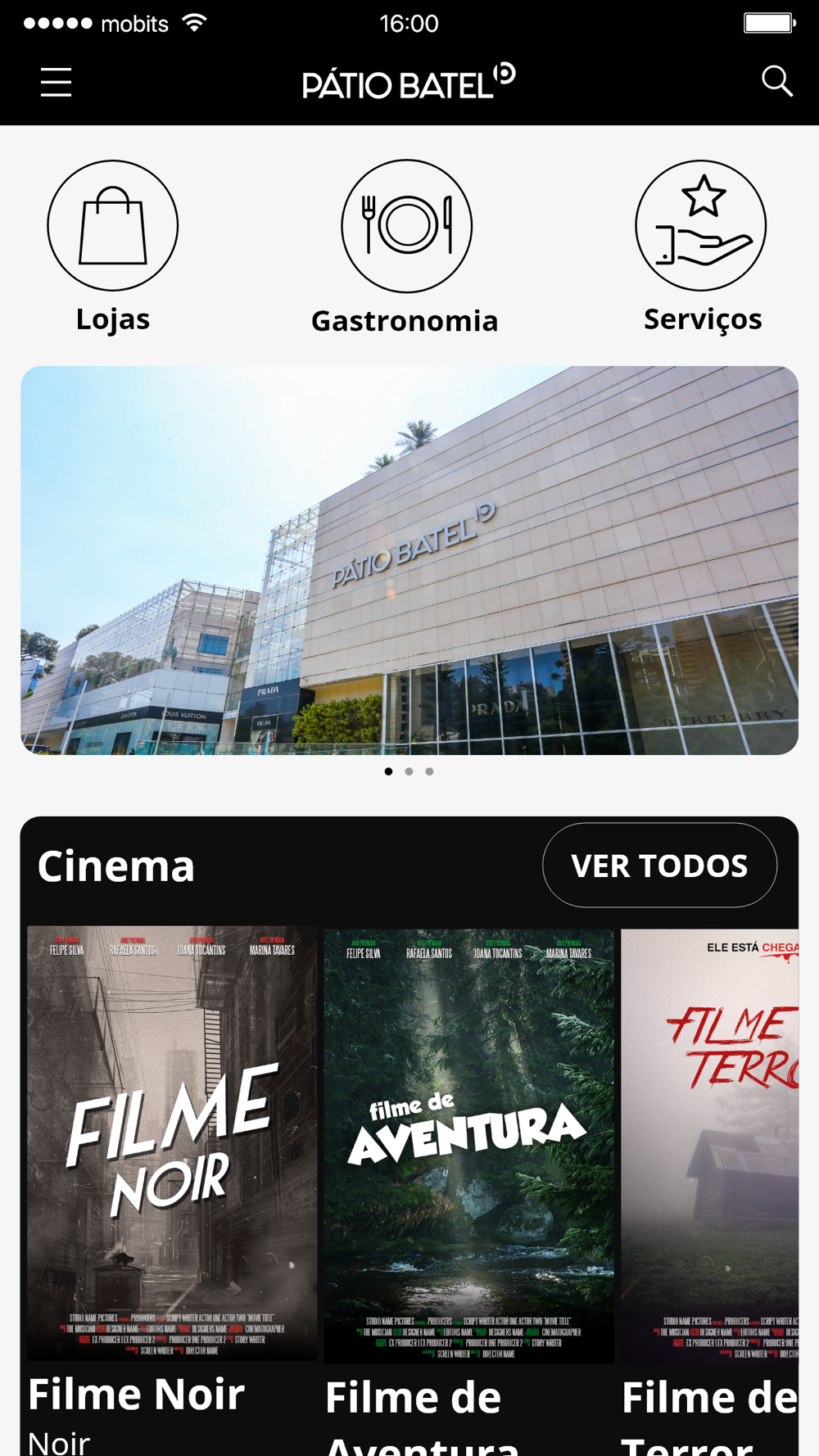Open the search magnifier
This screenshot has width=819, height=1456.
[x=776, y=81]
